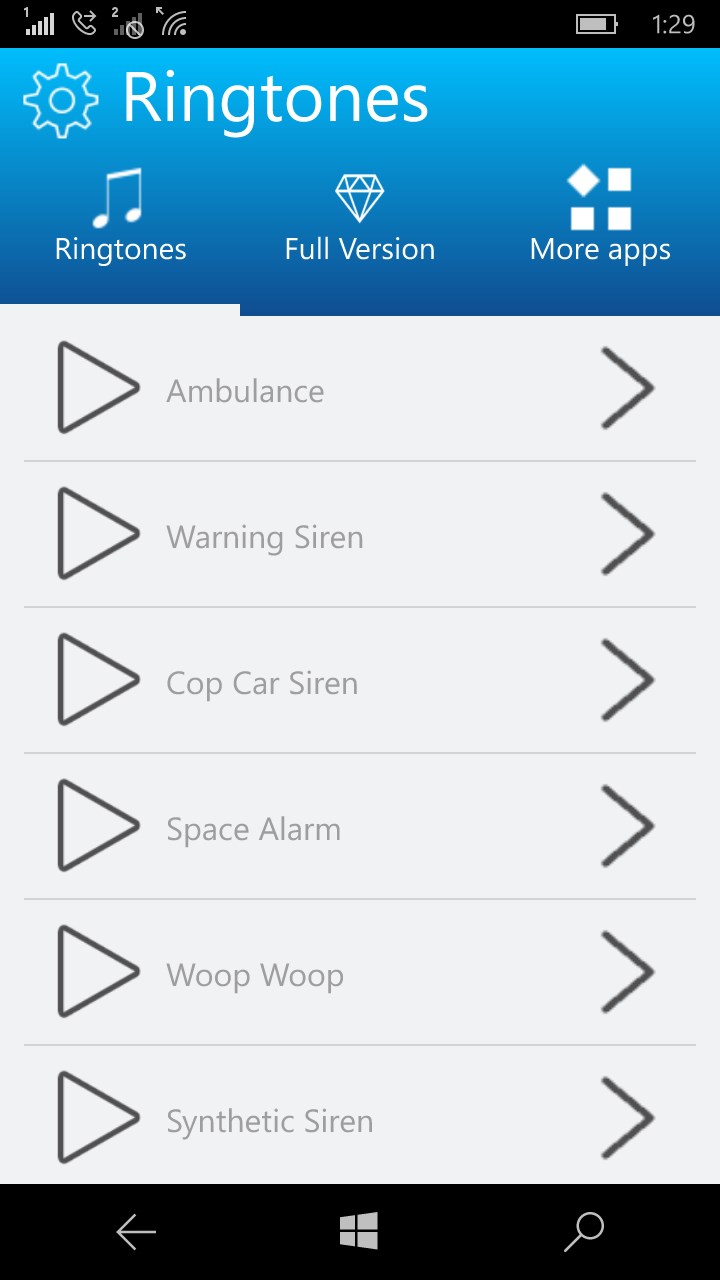
Task: Expand Space Alarm details with chevron
Action: coord(627,826)
